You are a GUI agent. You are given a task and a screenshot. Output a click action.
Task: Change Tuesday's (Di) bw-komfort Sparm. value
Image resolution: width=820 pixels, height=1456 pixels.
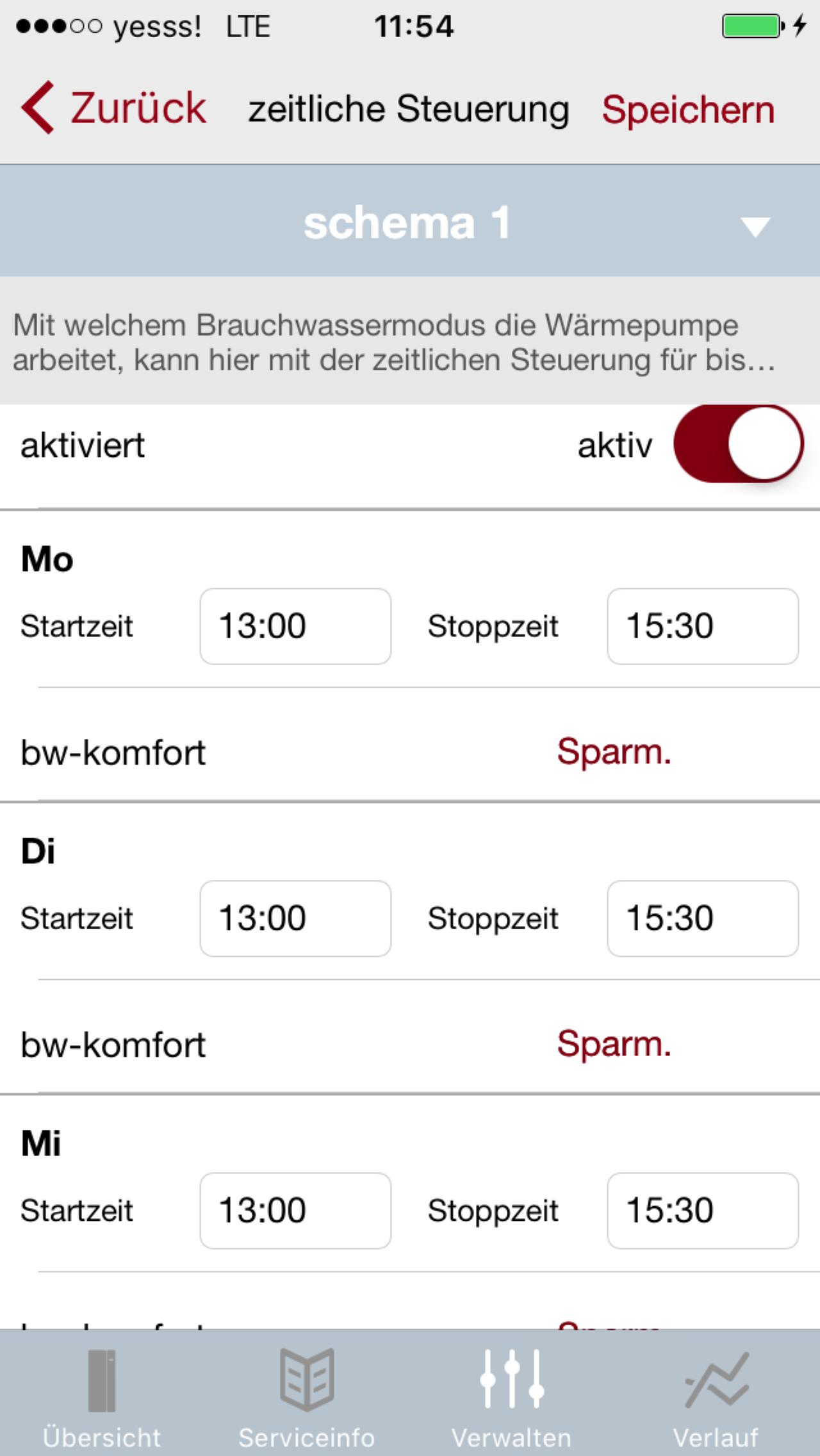614,1044
